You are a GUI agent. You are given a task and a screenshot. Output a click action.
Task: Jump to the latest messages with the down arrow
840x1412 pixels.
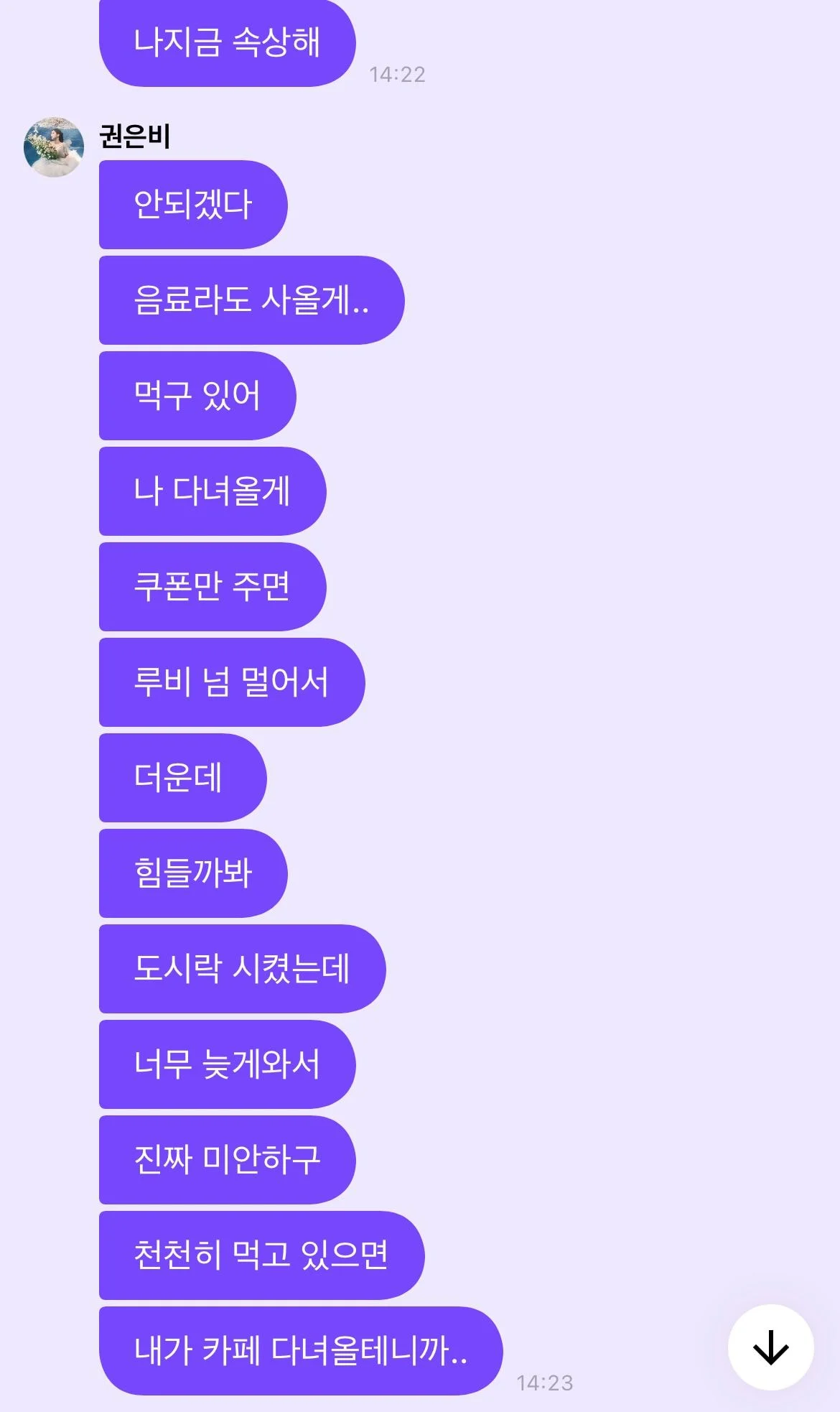770,1347
